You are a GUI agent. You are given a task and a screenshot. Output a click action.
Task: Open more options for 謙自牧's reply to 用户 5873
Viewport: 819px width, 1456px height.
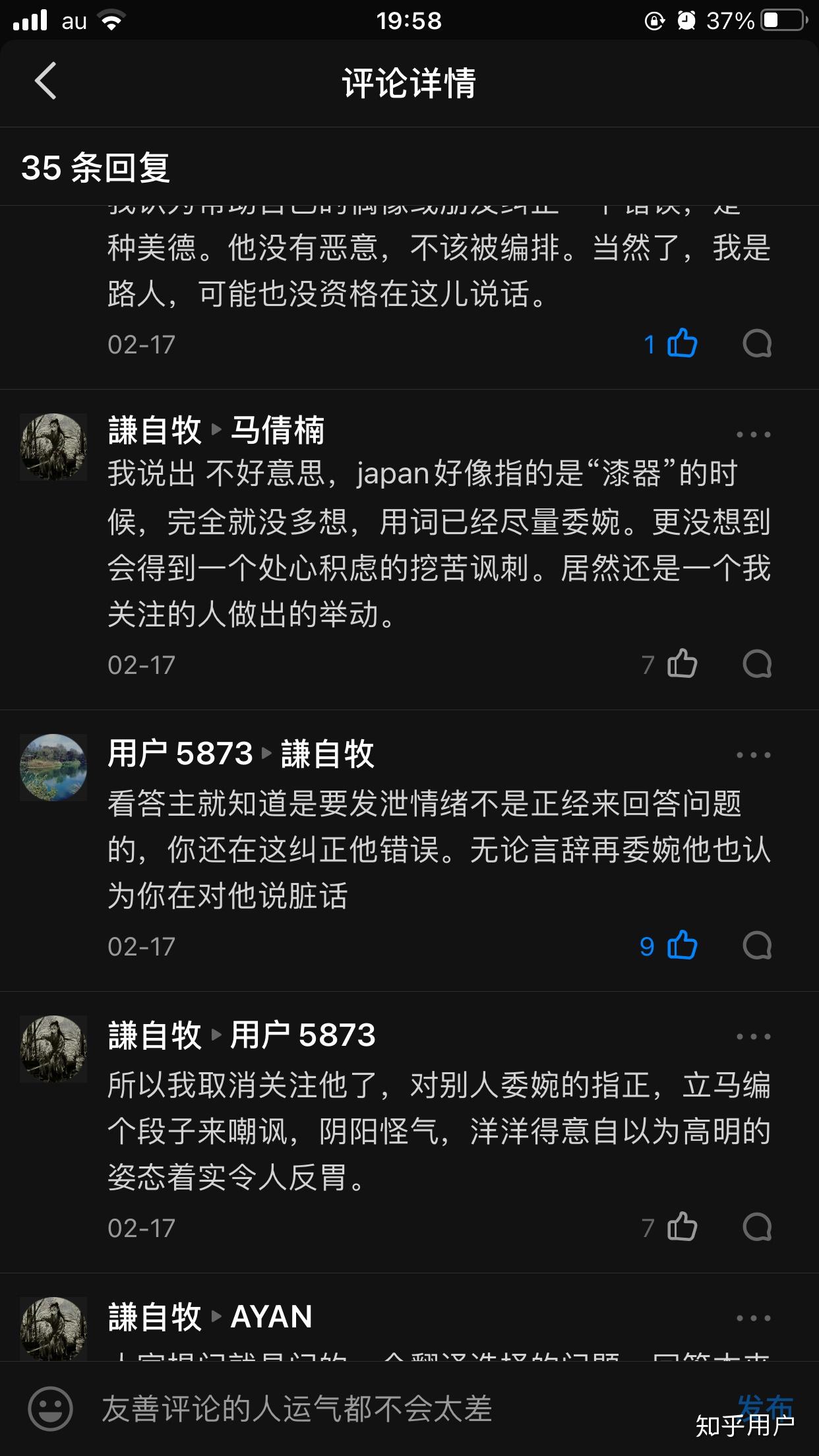click(x=753, y=1037)
